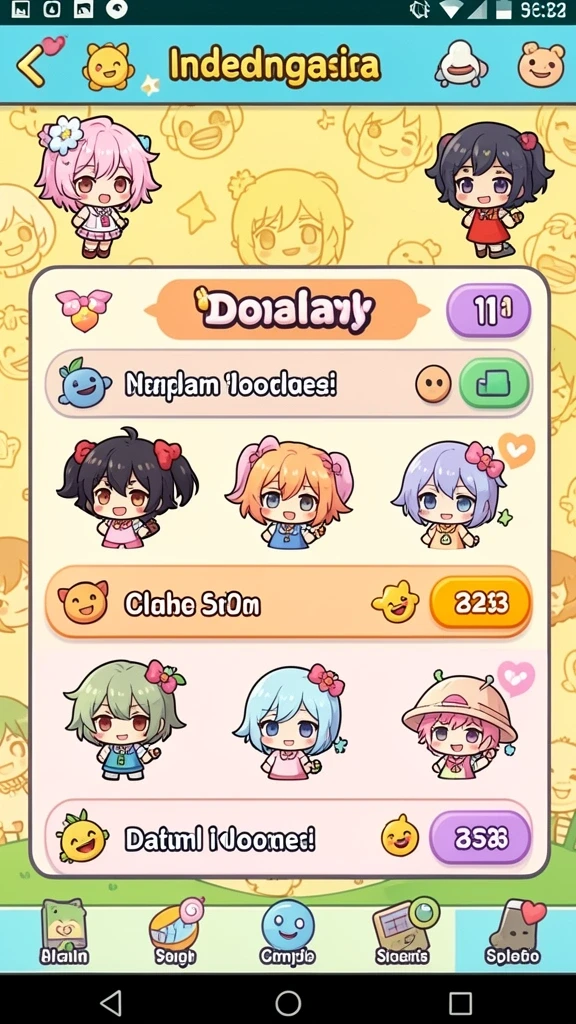Open the bear face icon in header

[541, 65]
